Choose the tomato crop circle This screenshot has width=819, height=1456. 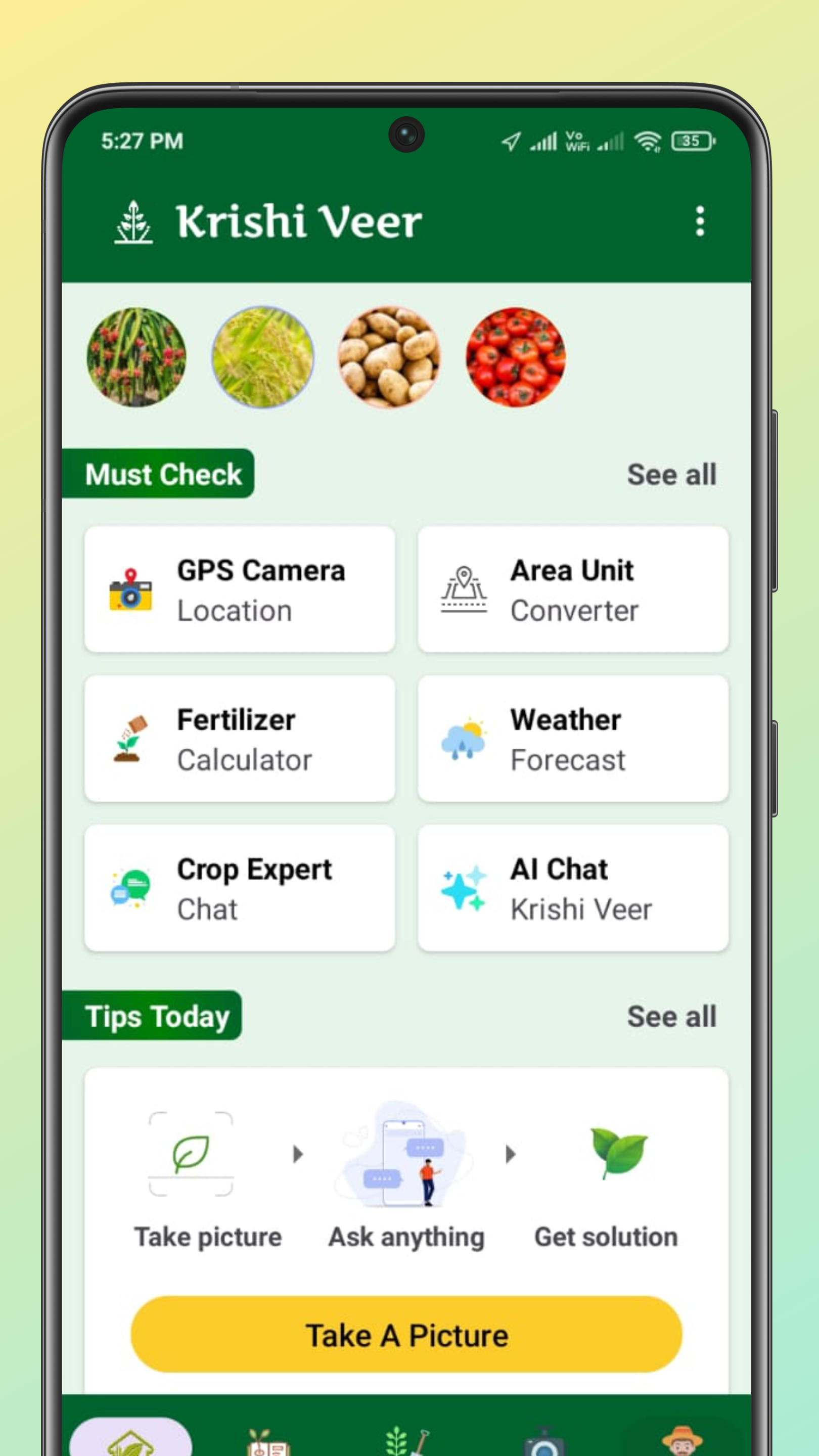pyautogui.click(x=516, y=357)
